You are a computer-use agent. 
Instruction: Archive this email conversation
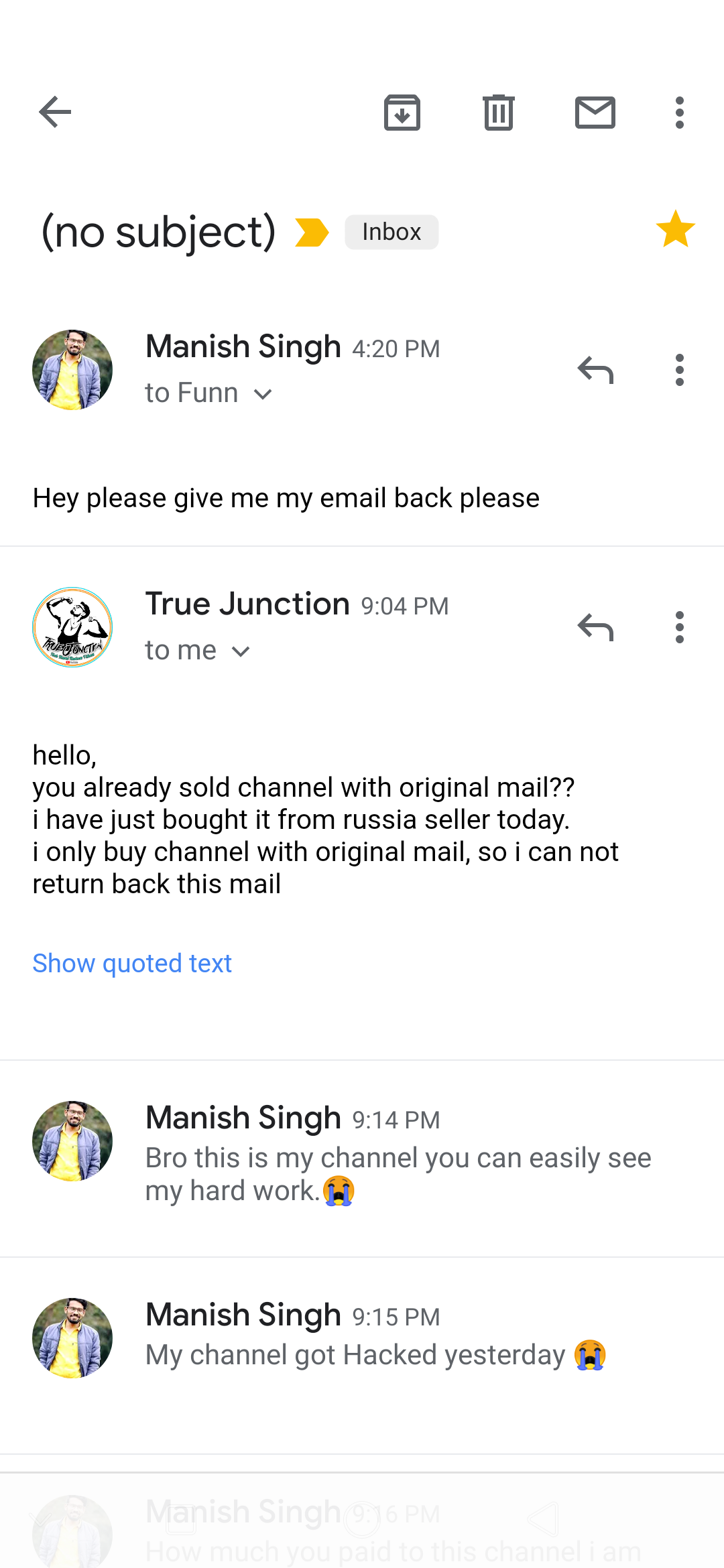tap(402, 112)
